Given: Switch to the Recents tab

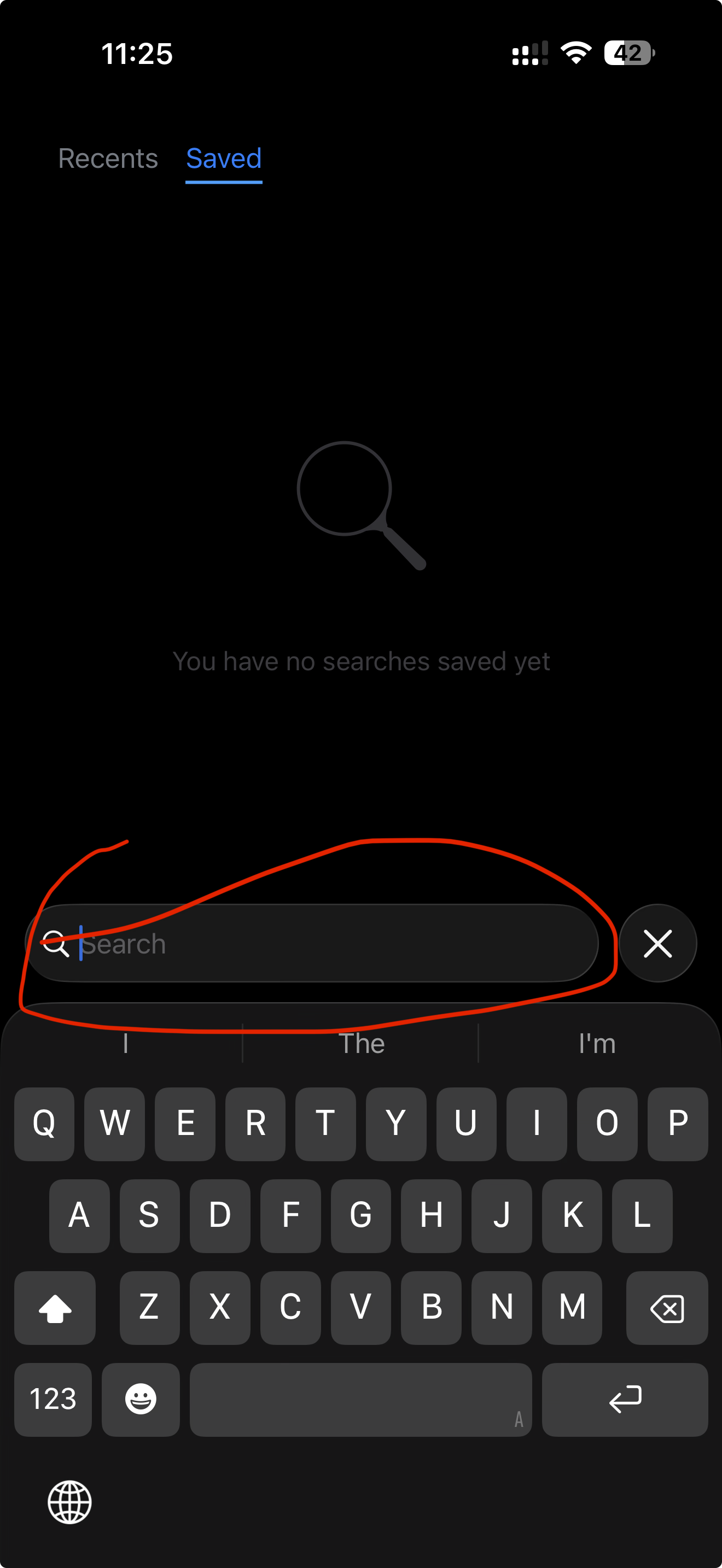Looking at the screenshot, I should click(x=108, y=159).
